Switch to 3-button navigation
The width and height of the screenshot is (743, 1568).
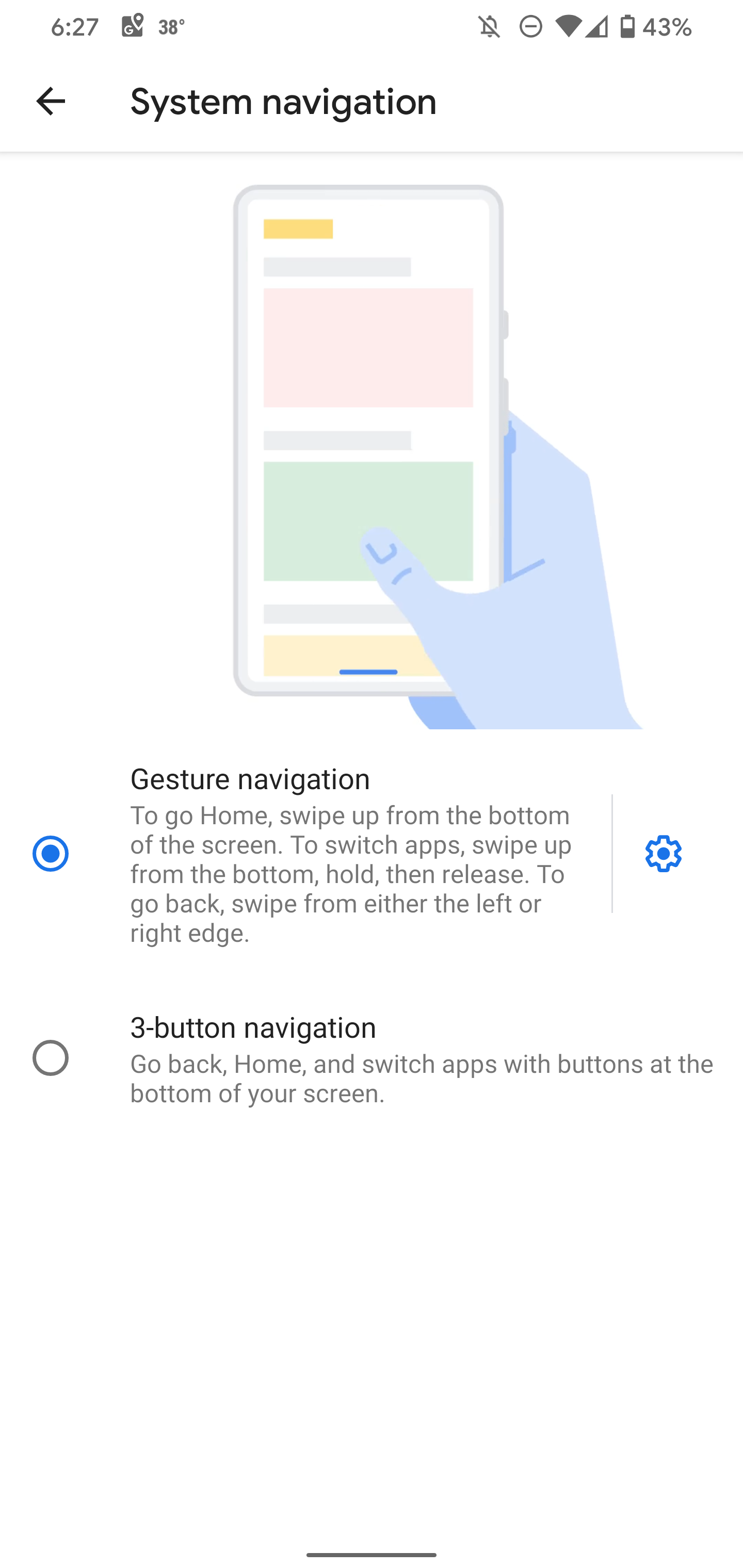(x=51, y=1058)
